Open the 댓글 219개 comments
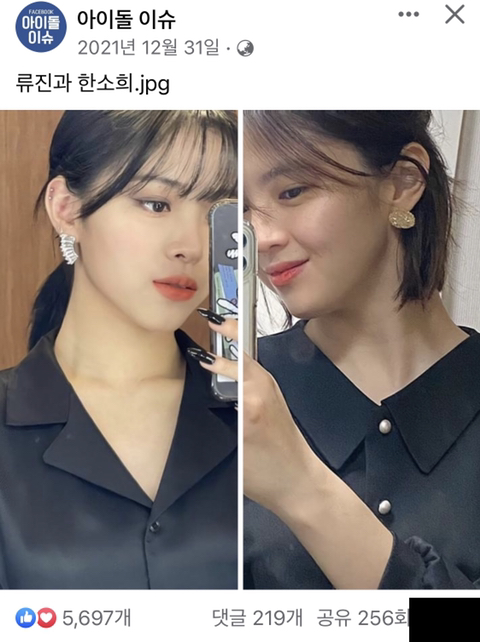The image size is (480, 642). click(258, 617)
